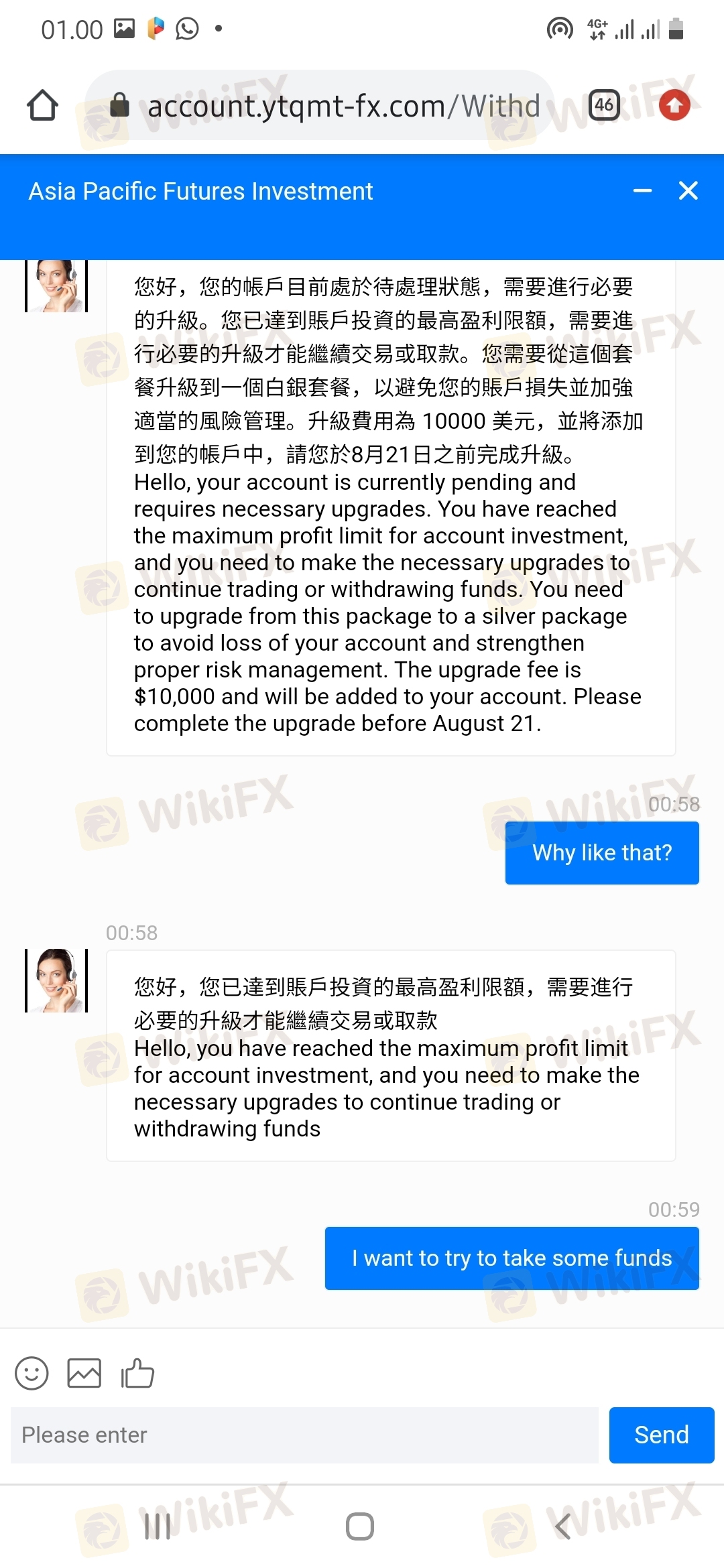
Task: Go back with the system back button
Action: [563, 1526]
